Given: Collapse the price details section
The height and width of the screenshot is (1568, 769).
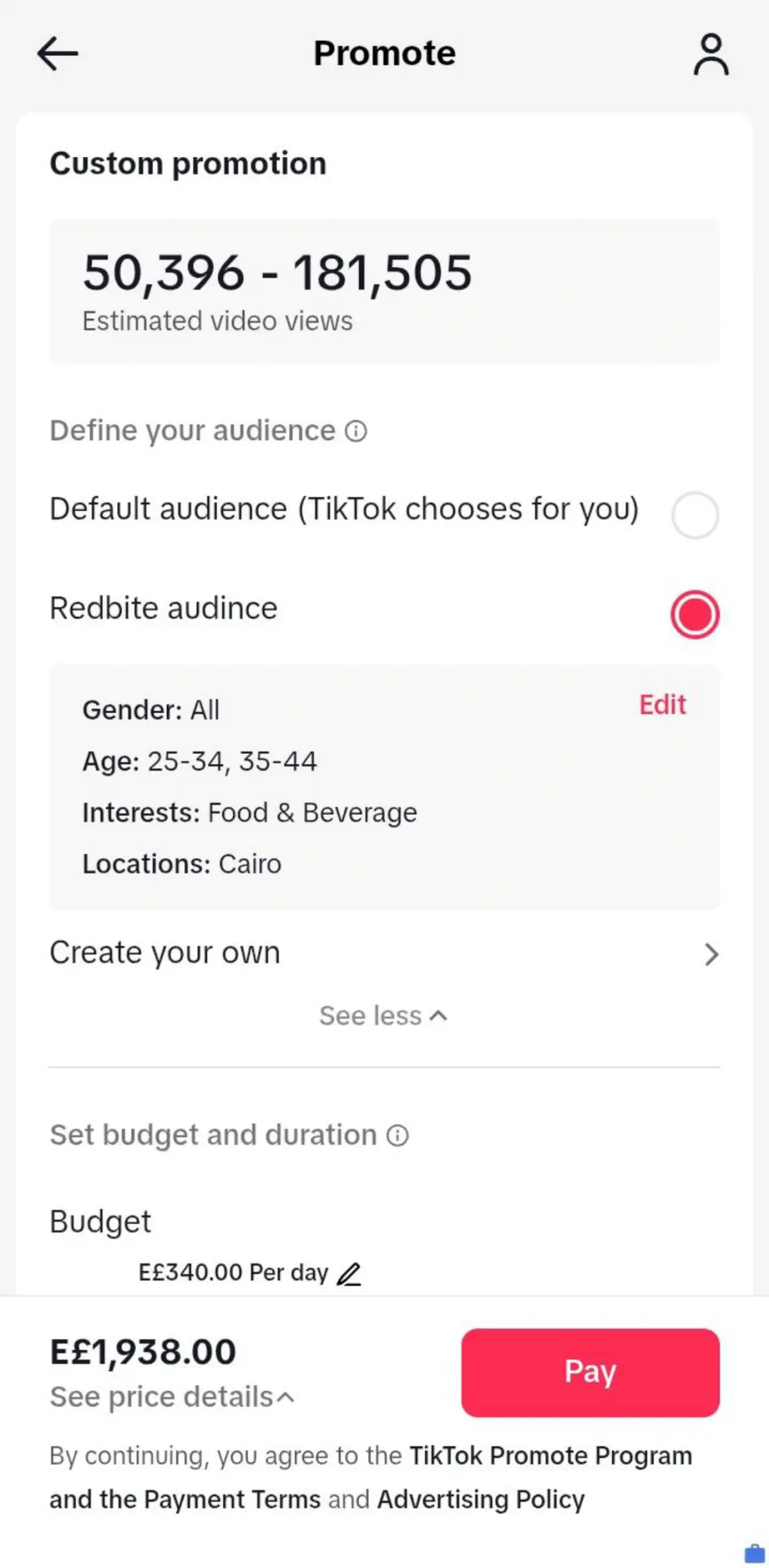Looking at the screenshot, I should 171,1396.
